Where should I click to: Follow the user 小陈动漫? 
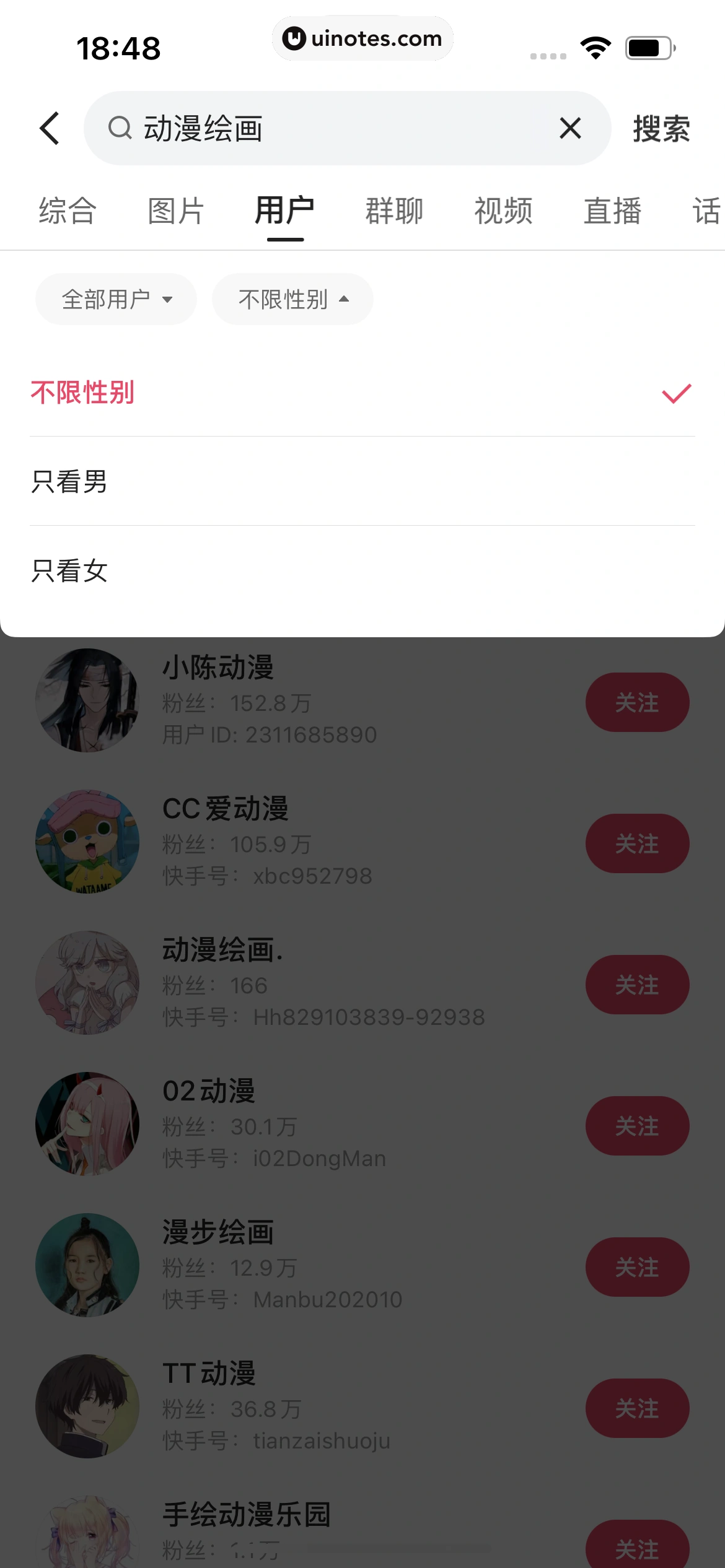pyautogui.click(x=637, y=702)
